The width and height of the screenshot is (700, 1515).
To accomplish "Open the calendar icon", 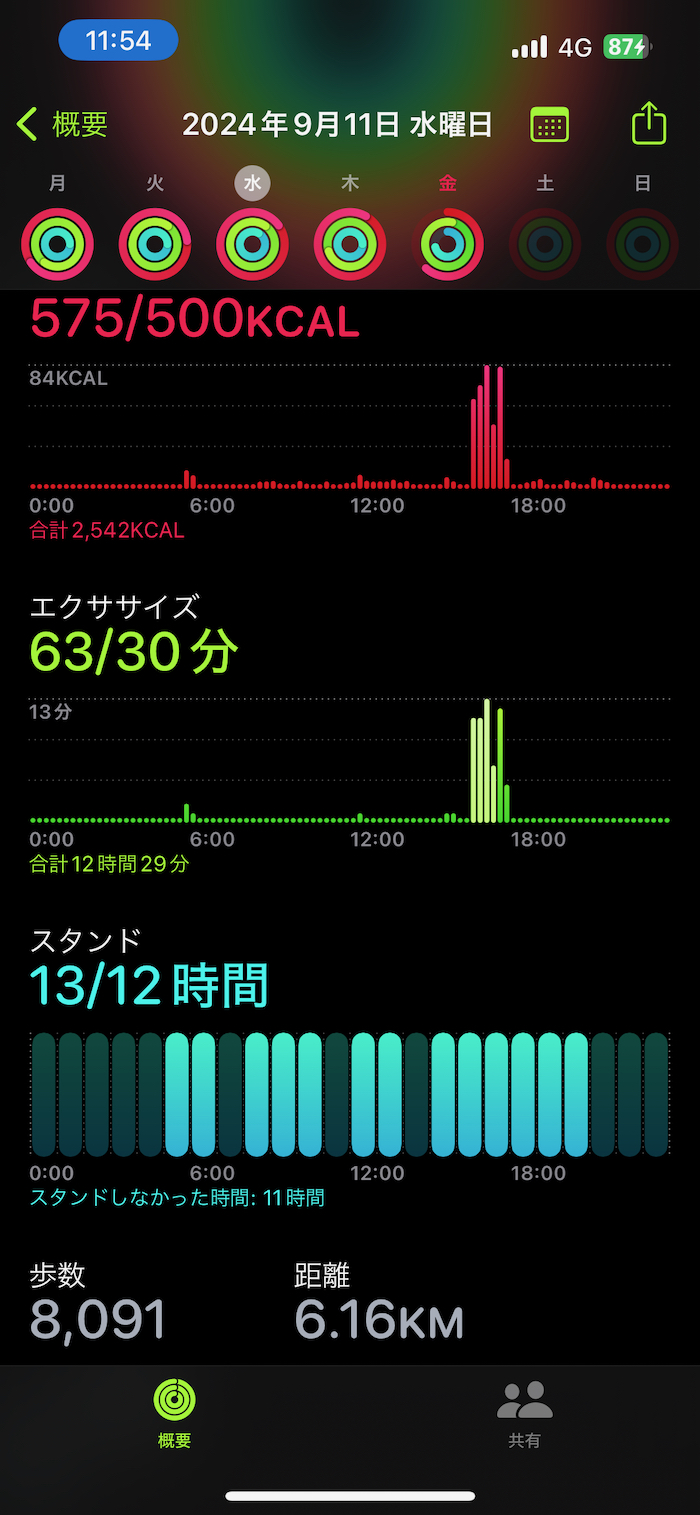I will 549,125.
